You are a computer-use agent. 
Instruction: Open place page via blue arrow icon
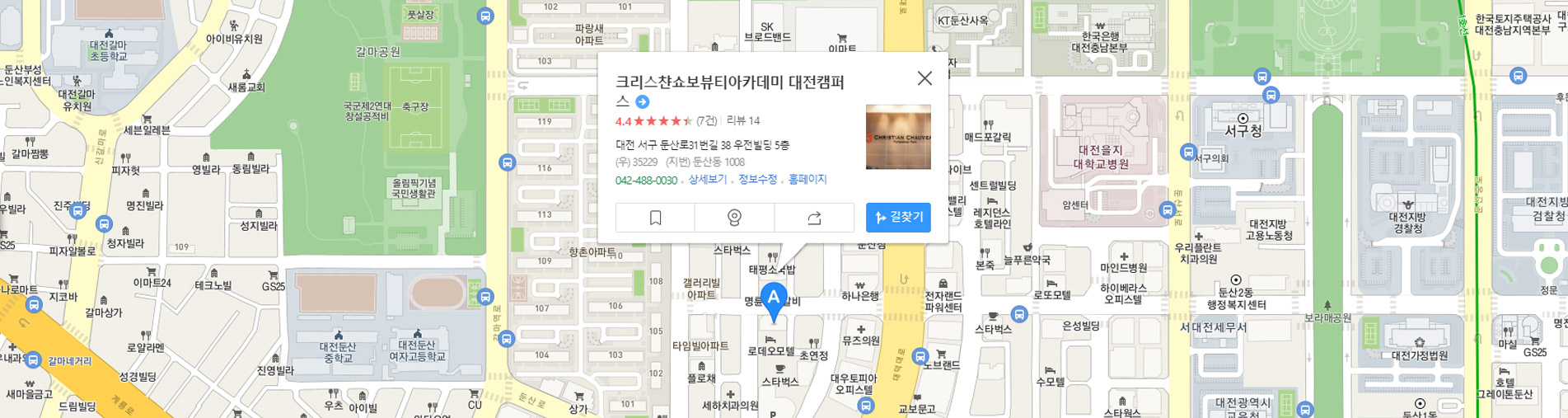pyautogui.click(x=643, y=102)
